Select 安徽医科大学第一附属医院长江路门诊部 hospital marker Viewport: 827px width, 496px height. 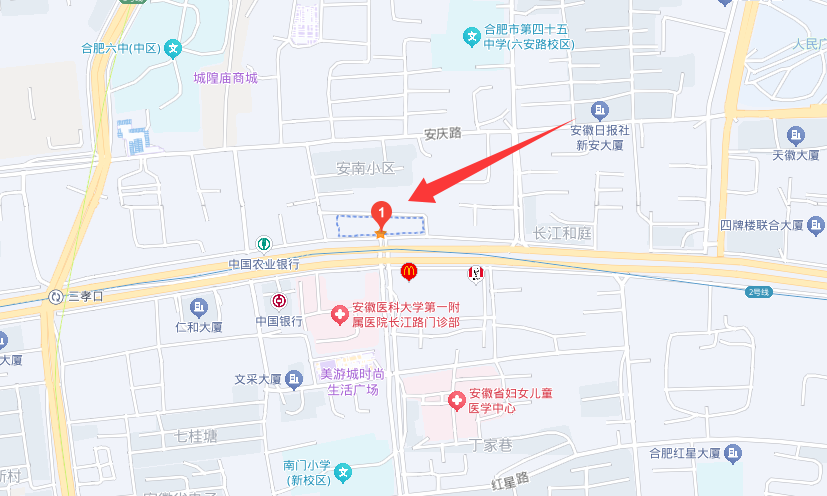341,315
